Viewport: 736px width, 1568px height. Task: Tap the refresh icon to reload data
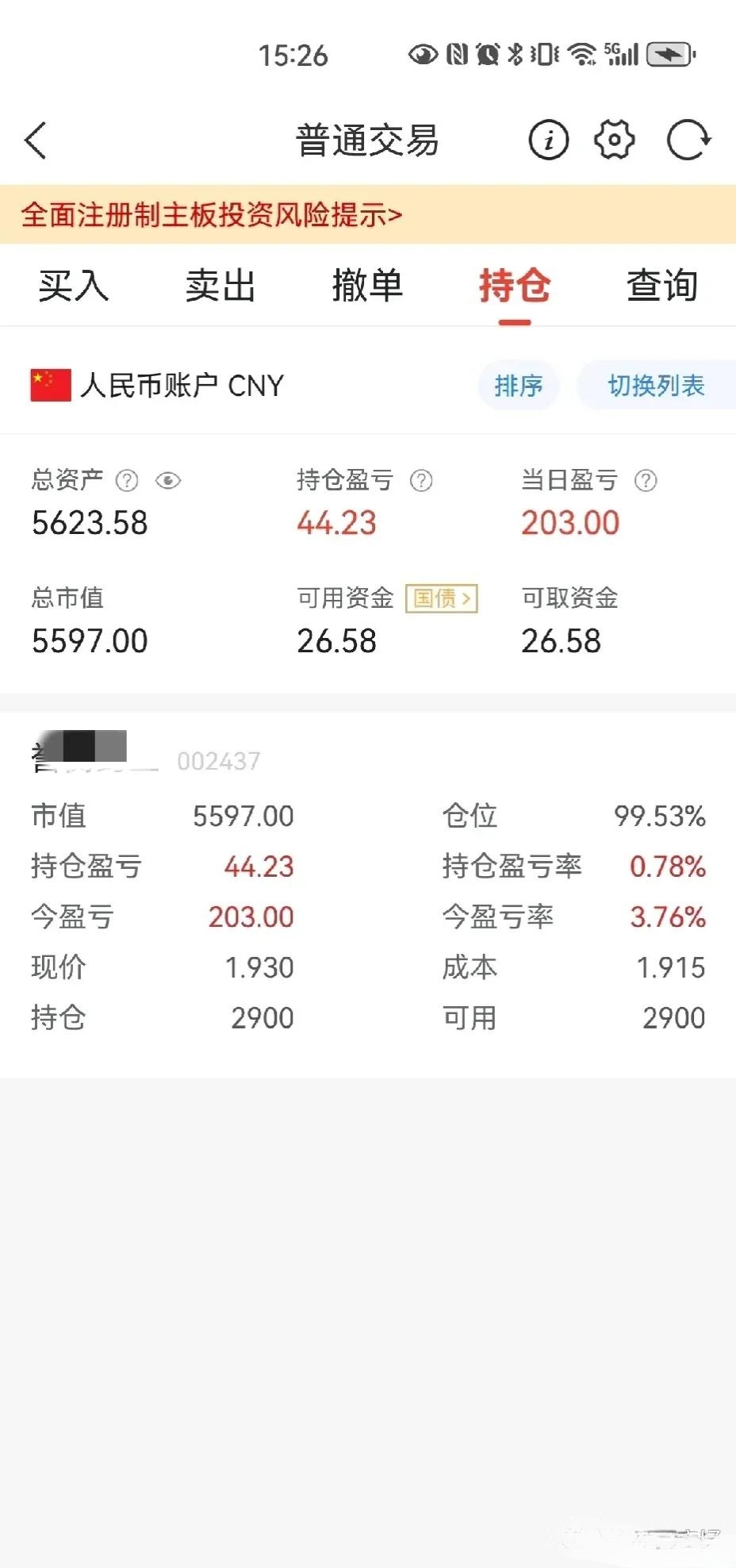(x=687, y=140)
